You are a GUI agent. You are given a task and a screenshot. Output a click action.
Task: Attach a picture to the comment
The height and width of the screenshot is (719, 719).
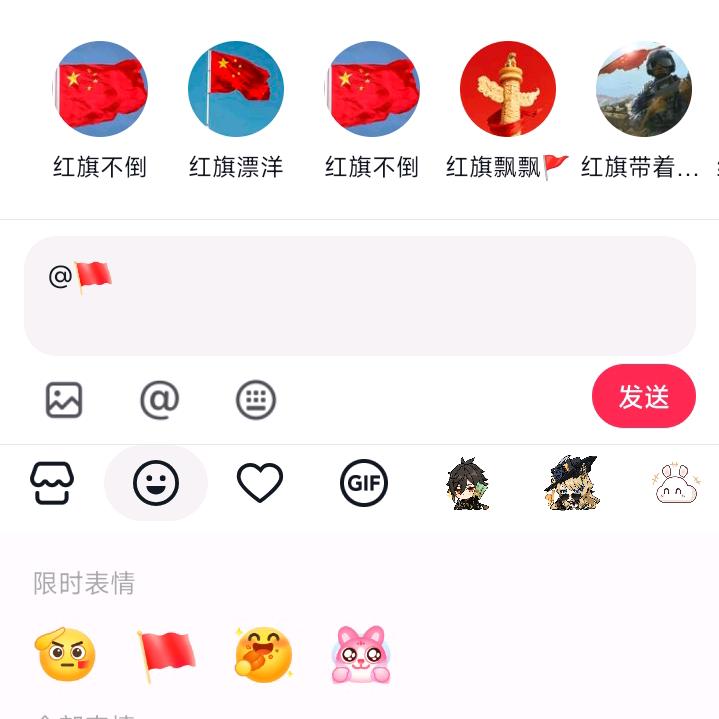[64, 400]
